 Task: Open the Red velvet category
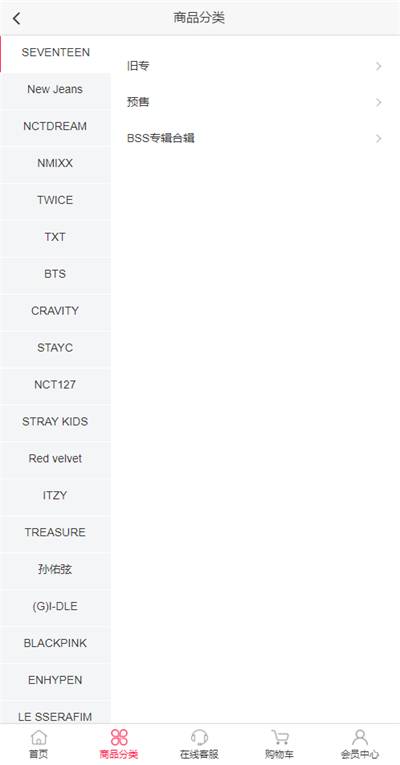[x=55, y=459]
